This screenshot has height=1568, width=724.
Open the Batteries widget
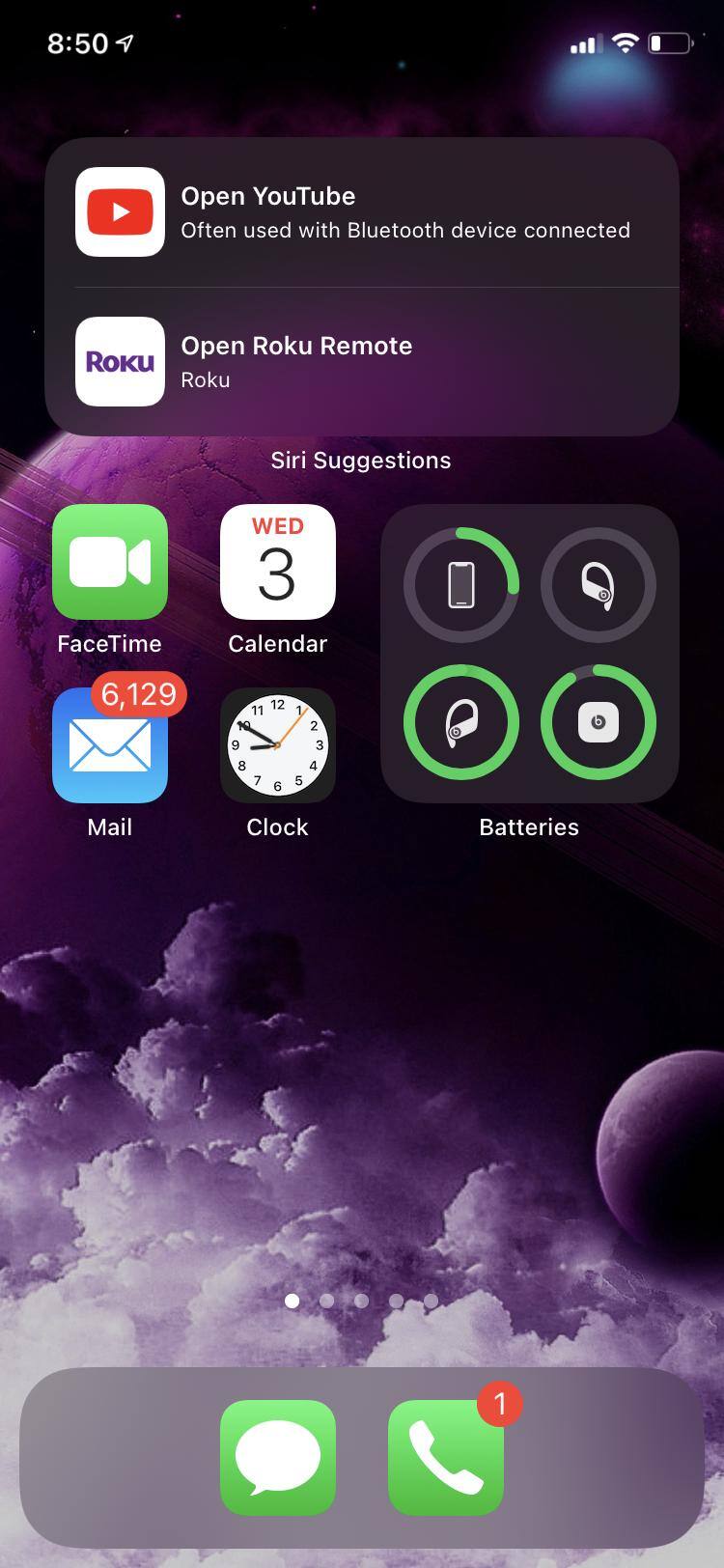pos(529,654)
